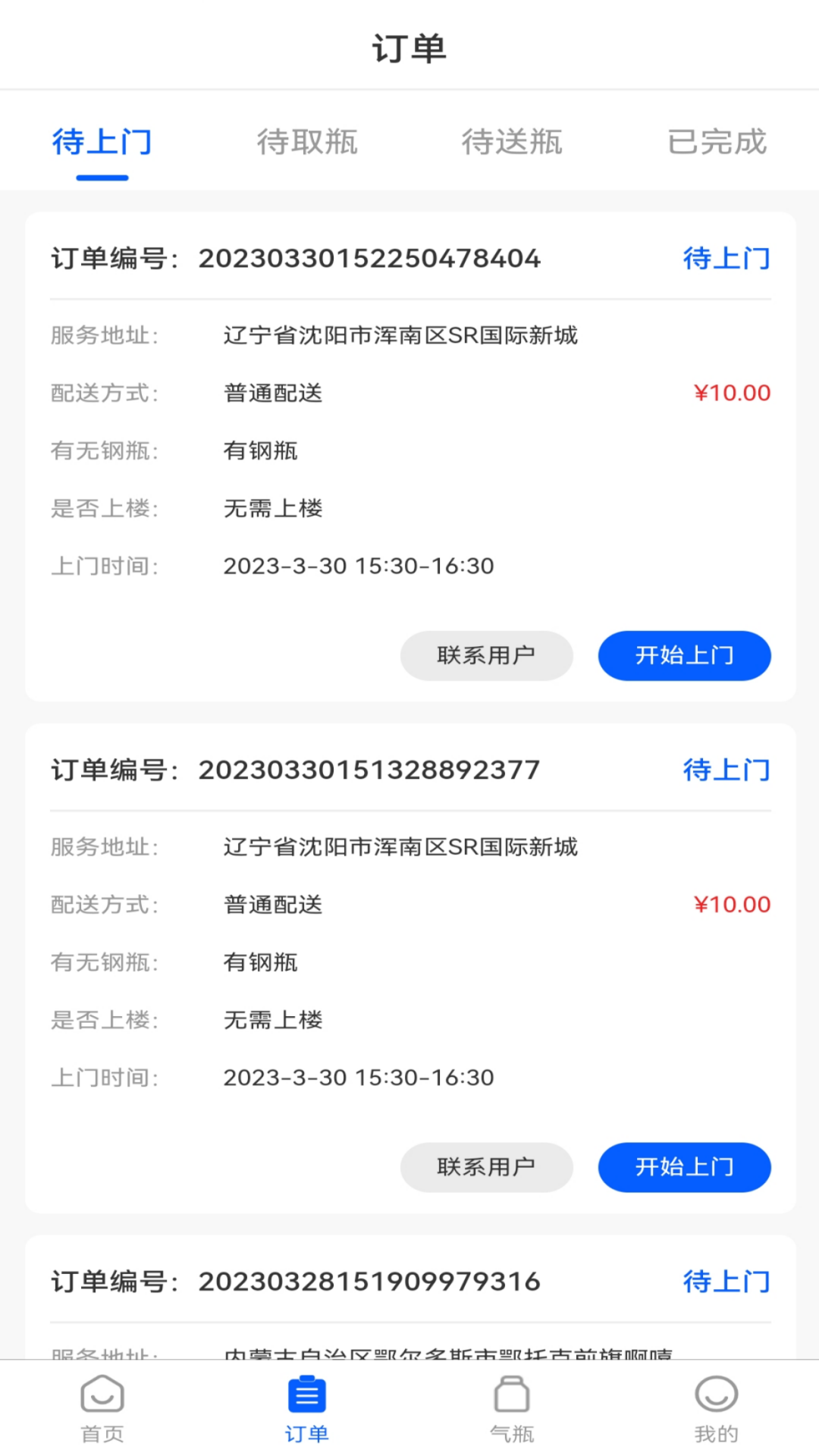Tap 开始上门 for order 20230330152250478404
Viewport: 819px width, 1456px height.
coord(684,655)
